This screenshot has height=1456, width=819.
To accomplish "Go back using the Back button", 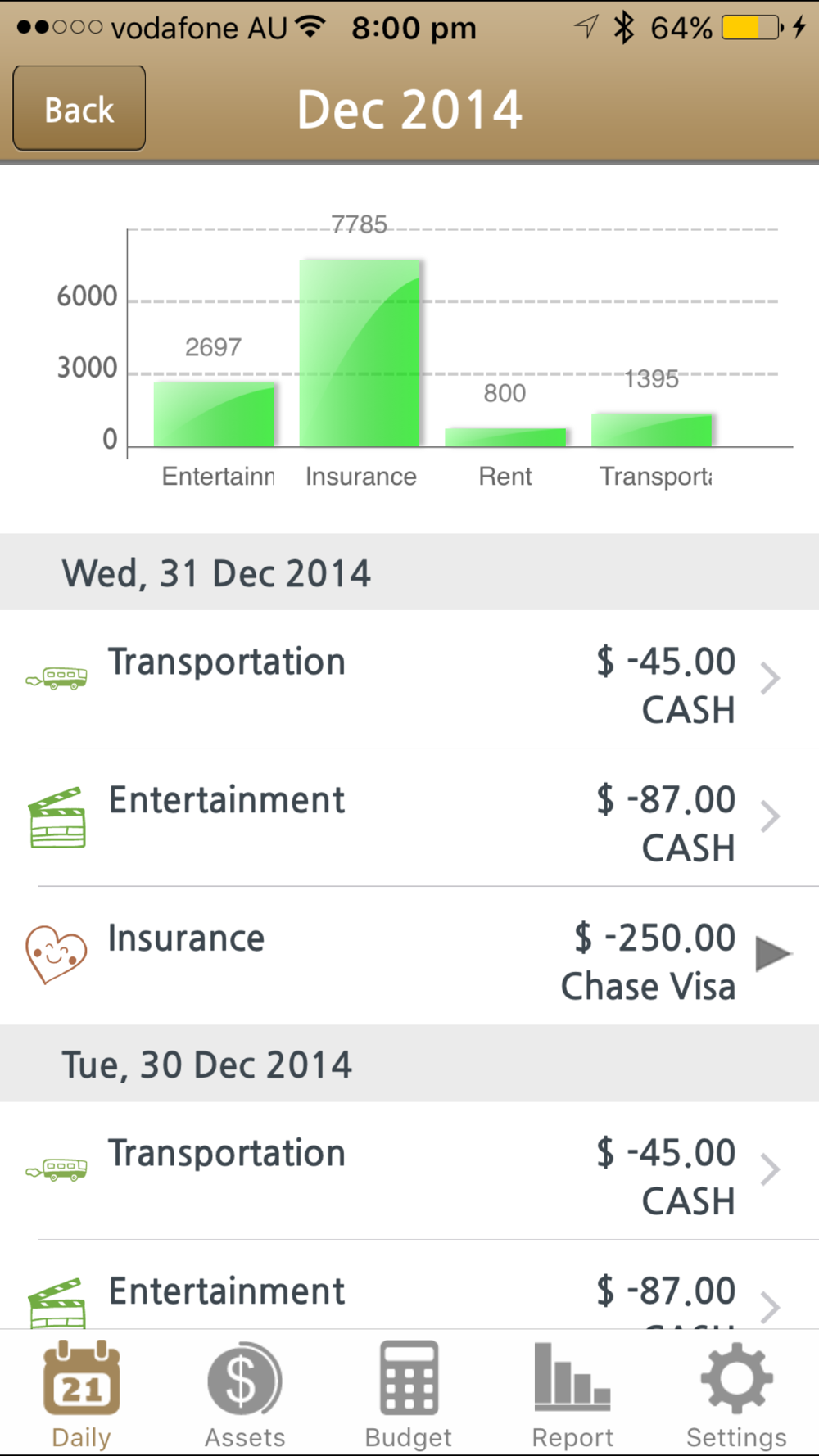I will [x=79, y=108].
